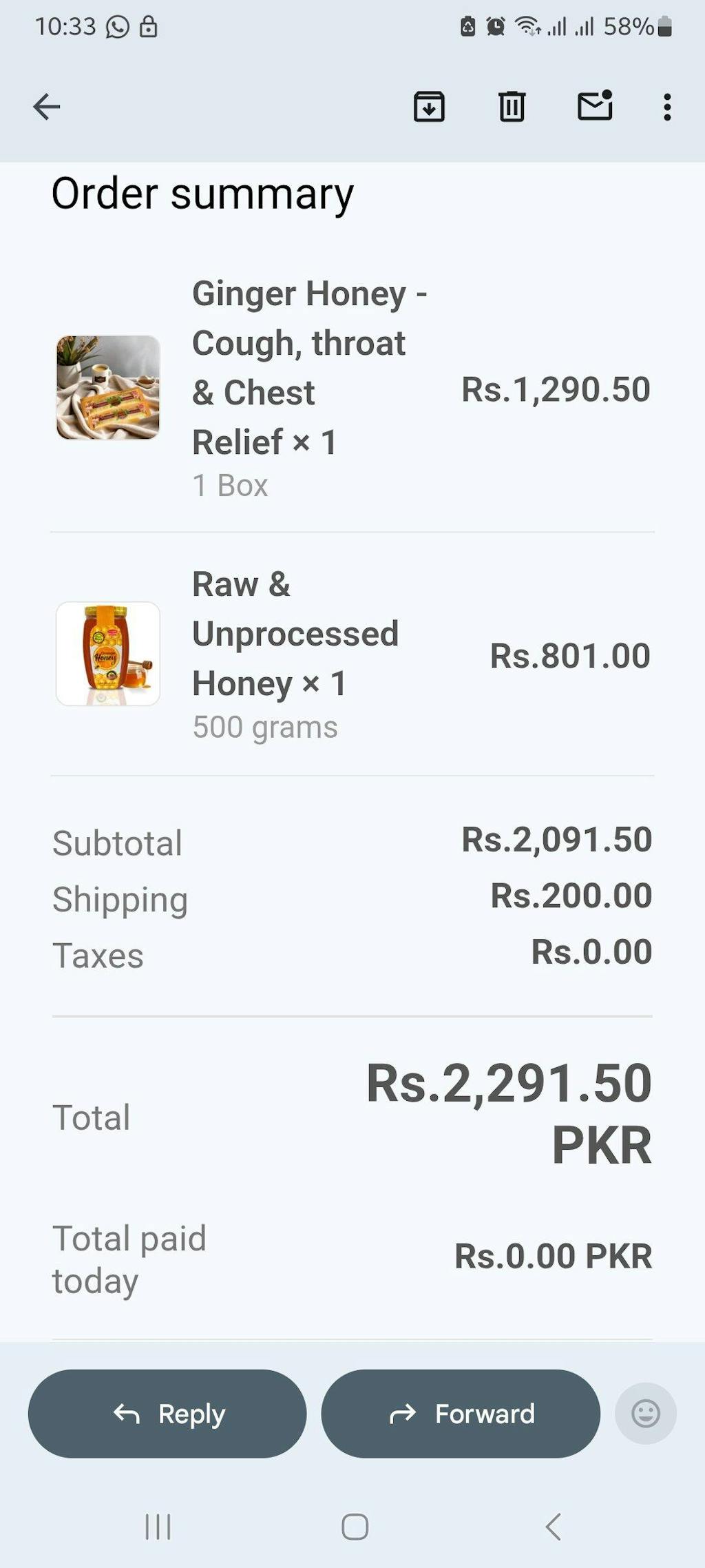This screenshot has width=705, height=1568.
Task: Mark this email as unread
Action: point(595,106)
